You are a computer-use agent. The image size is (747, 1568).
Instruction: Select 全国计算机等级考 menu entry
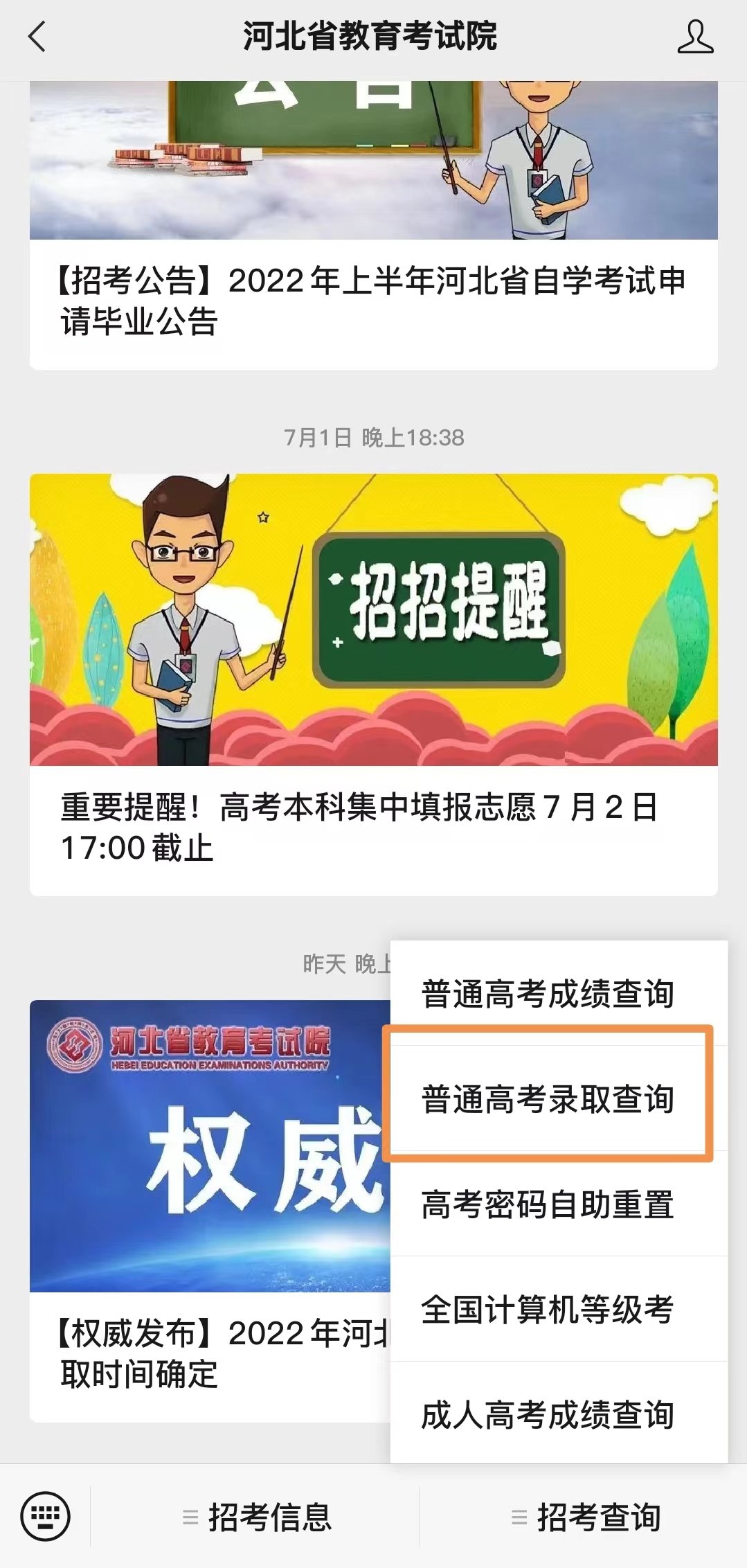(x=547, y=1310)
